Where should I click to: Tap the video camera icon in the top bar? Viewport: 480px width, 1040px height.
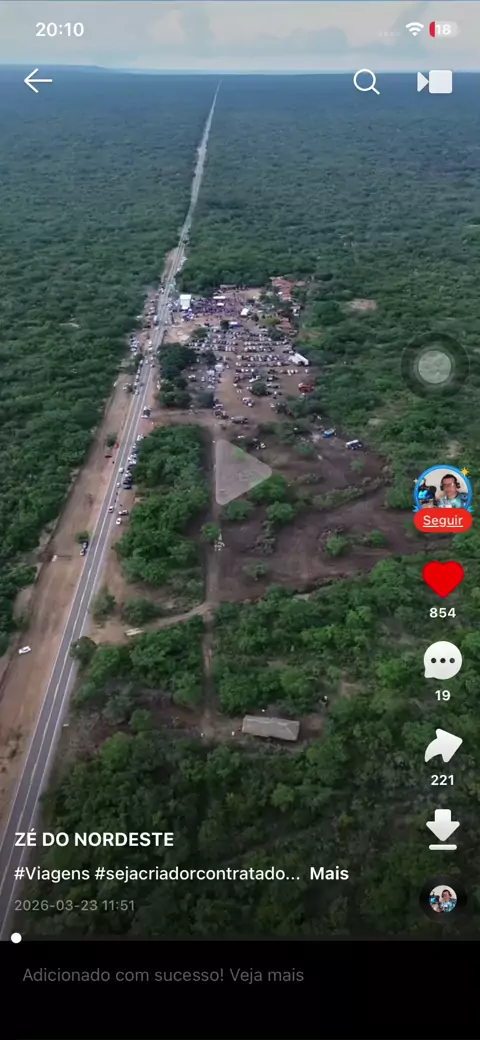point(435,82)
